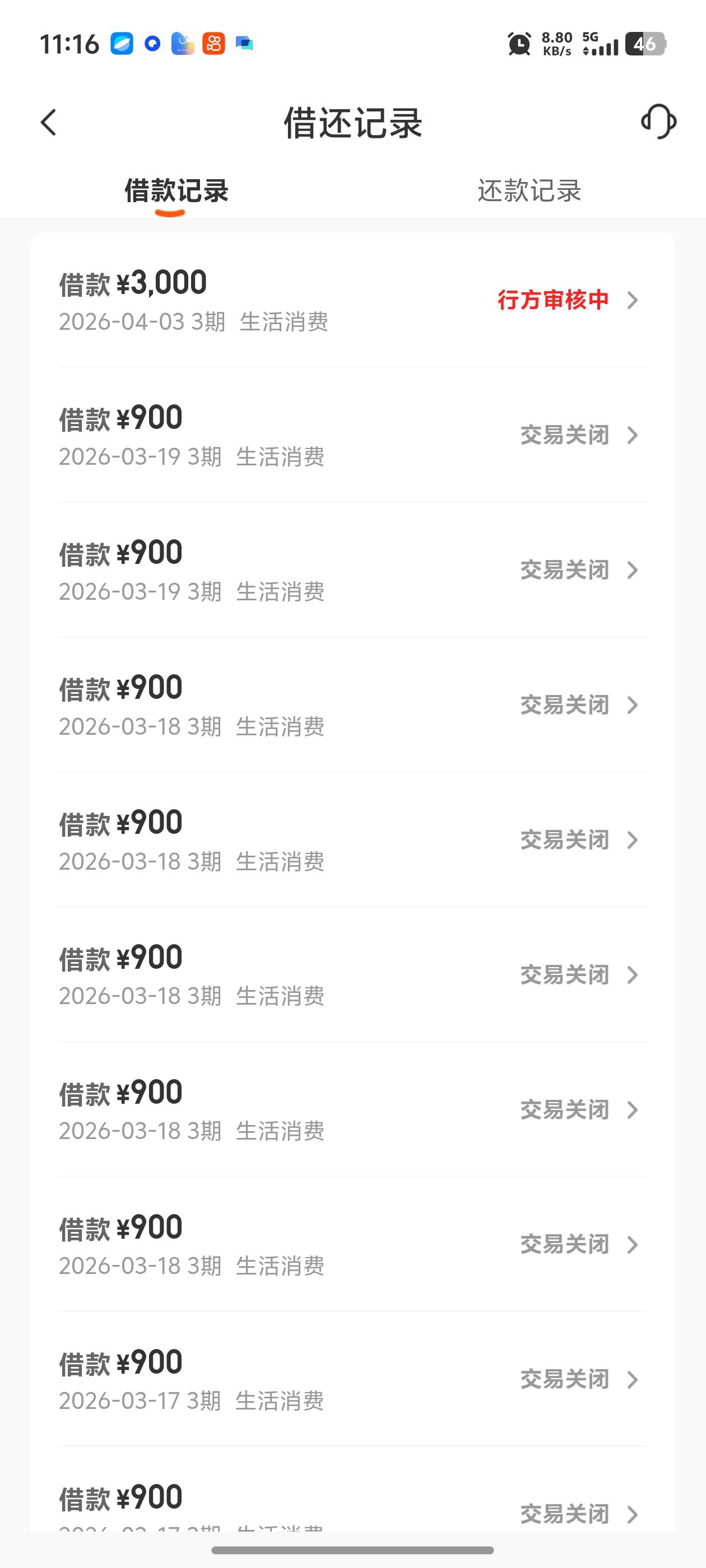
Task: Open customer service via the headset icon
Action: (658, 122)
